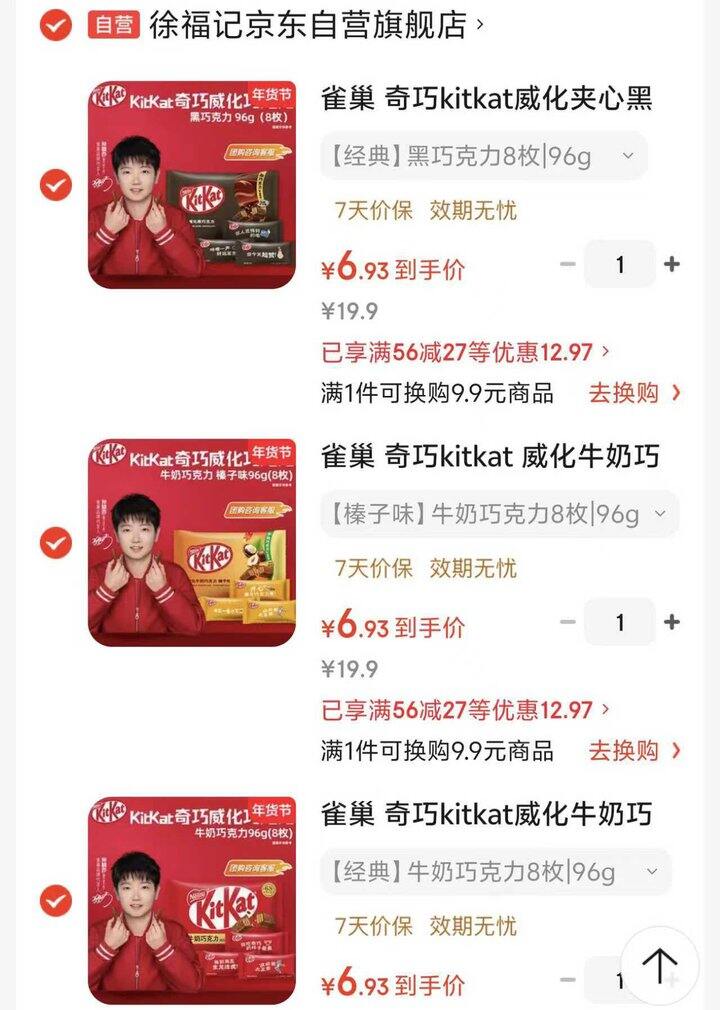Open the 榛子味 KitKat product image

click(x=191, y=542)
